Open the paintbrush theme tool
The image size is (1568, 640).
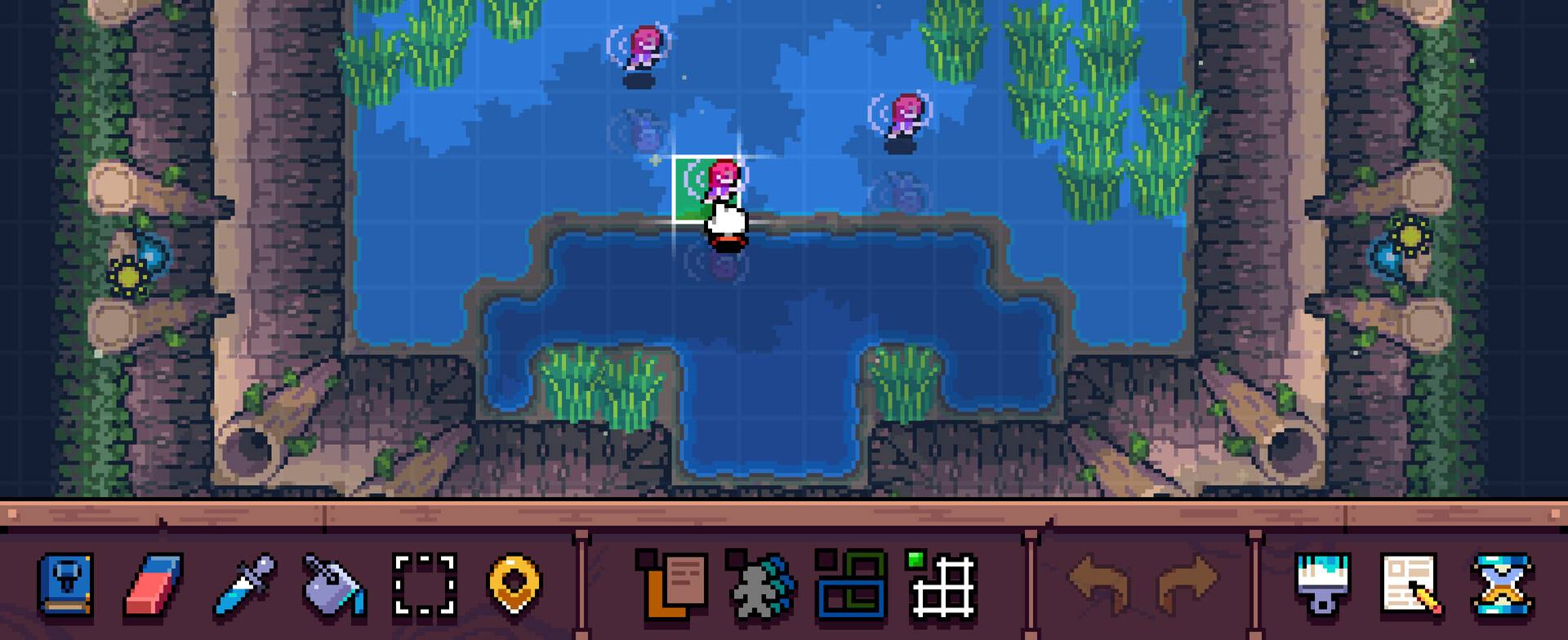[x=1322, y=584]
